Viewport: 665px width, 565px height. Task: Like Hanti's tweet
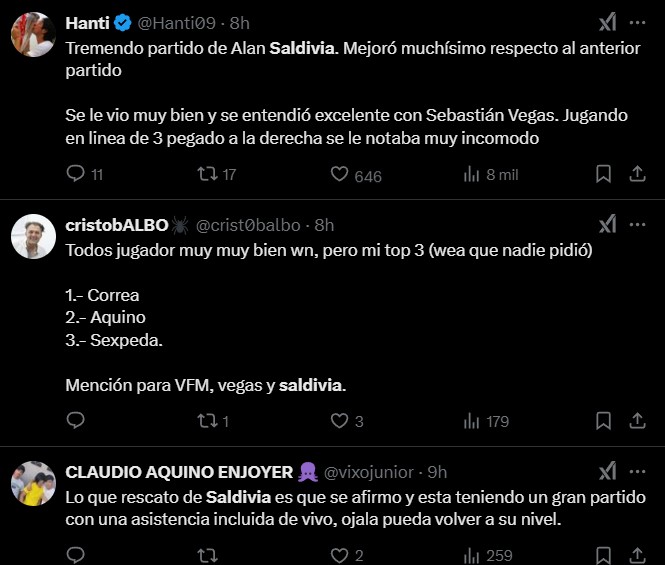tap(340, 174)
